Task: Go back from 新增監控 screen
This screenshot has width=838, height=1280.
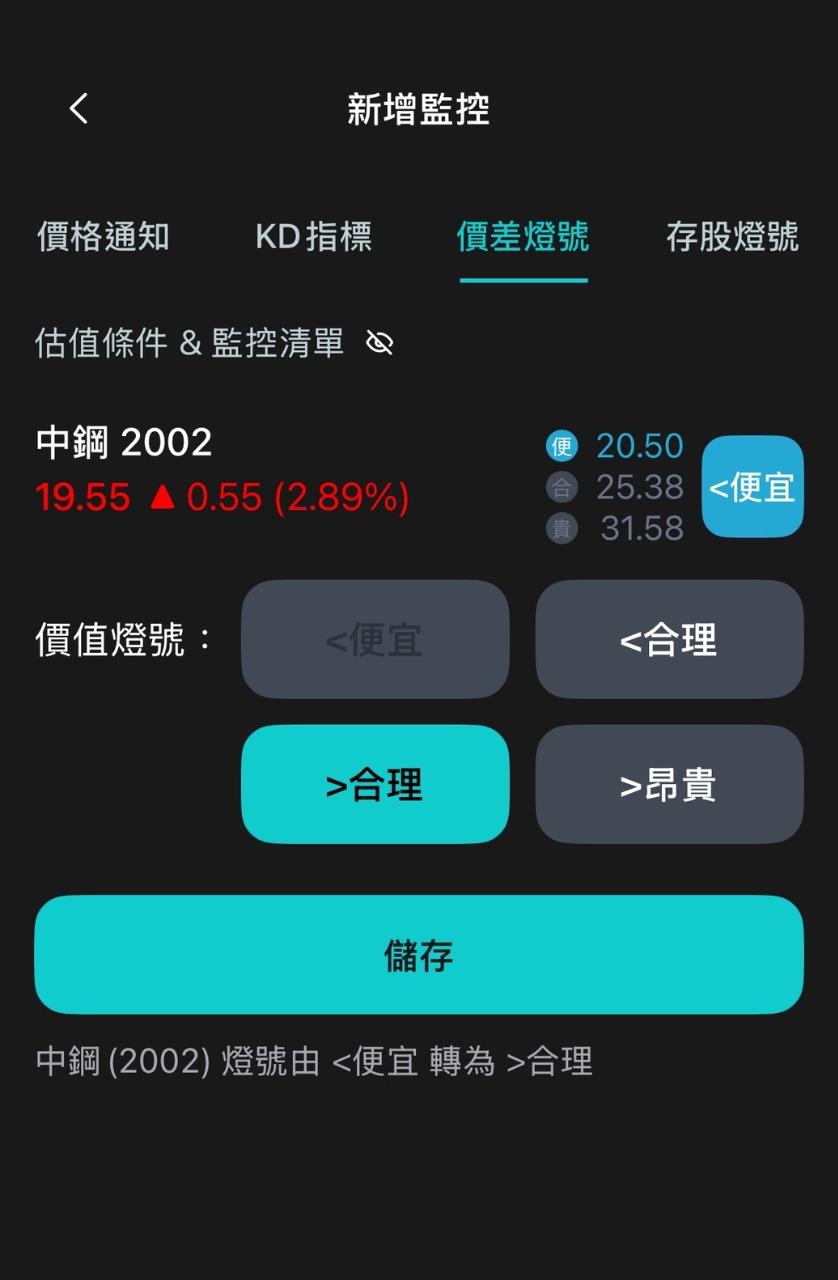Action: click(x=79, y=108)
